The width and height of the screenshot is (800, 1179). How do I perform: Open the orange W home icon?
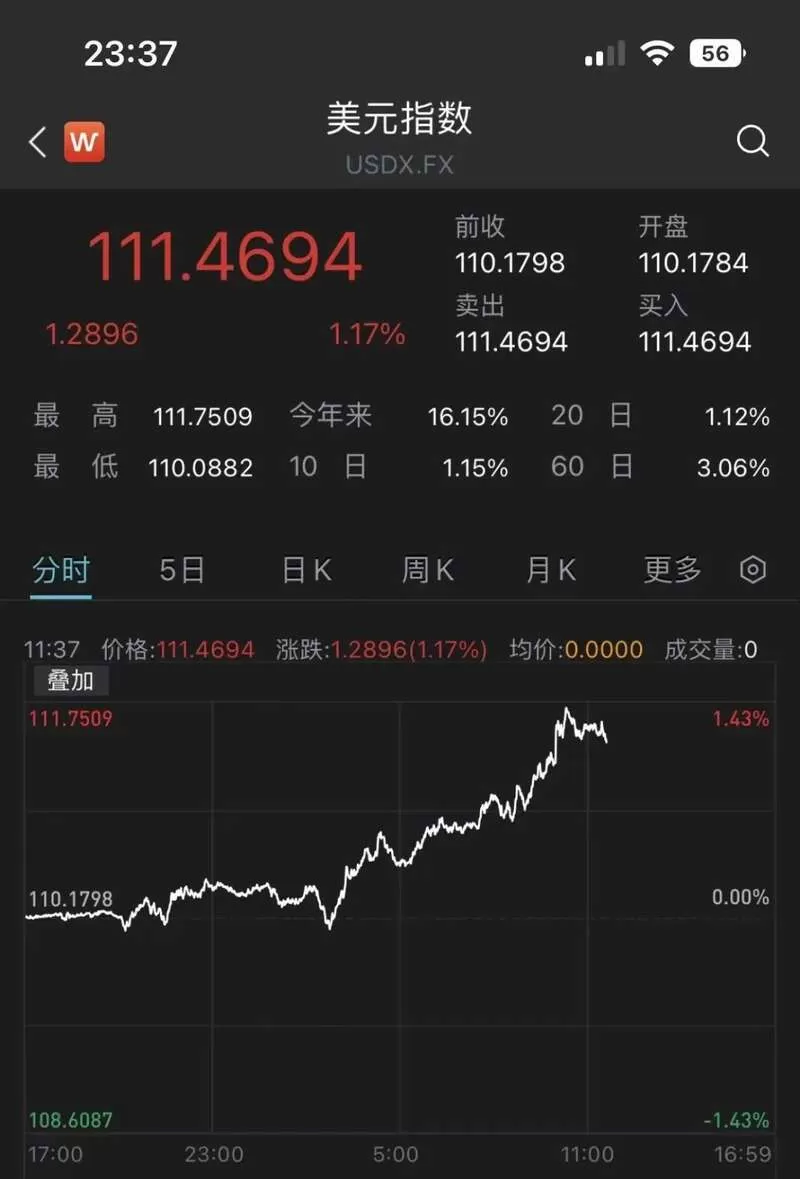84,141
